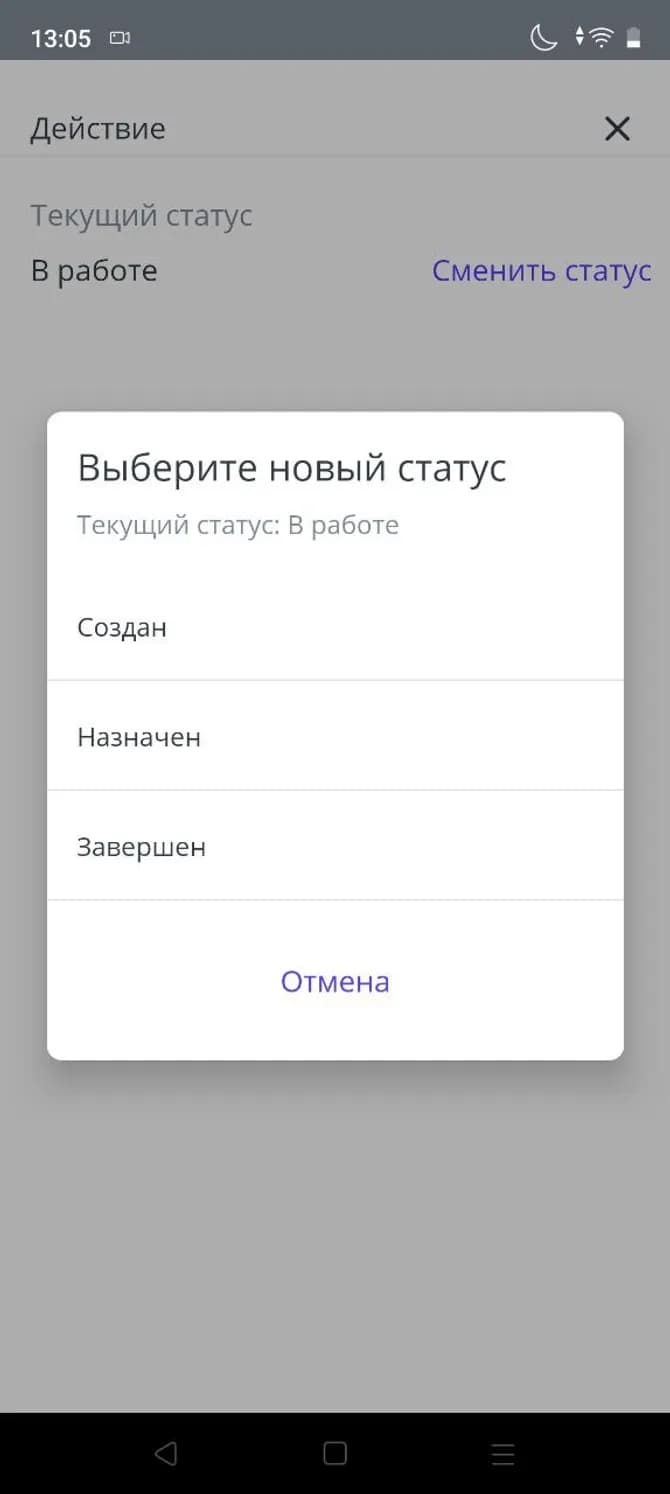The image size is (670, 1494).
Task: Return to the home screen
Action: 335,1453
